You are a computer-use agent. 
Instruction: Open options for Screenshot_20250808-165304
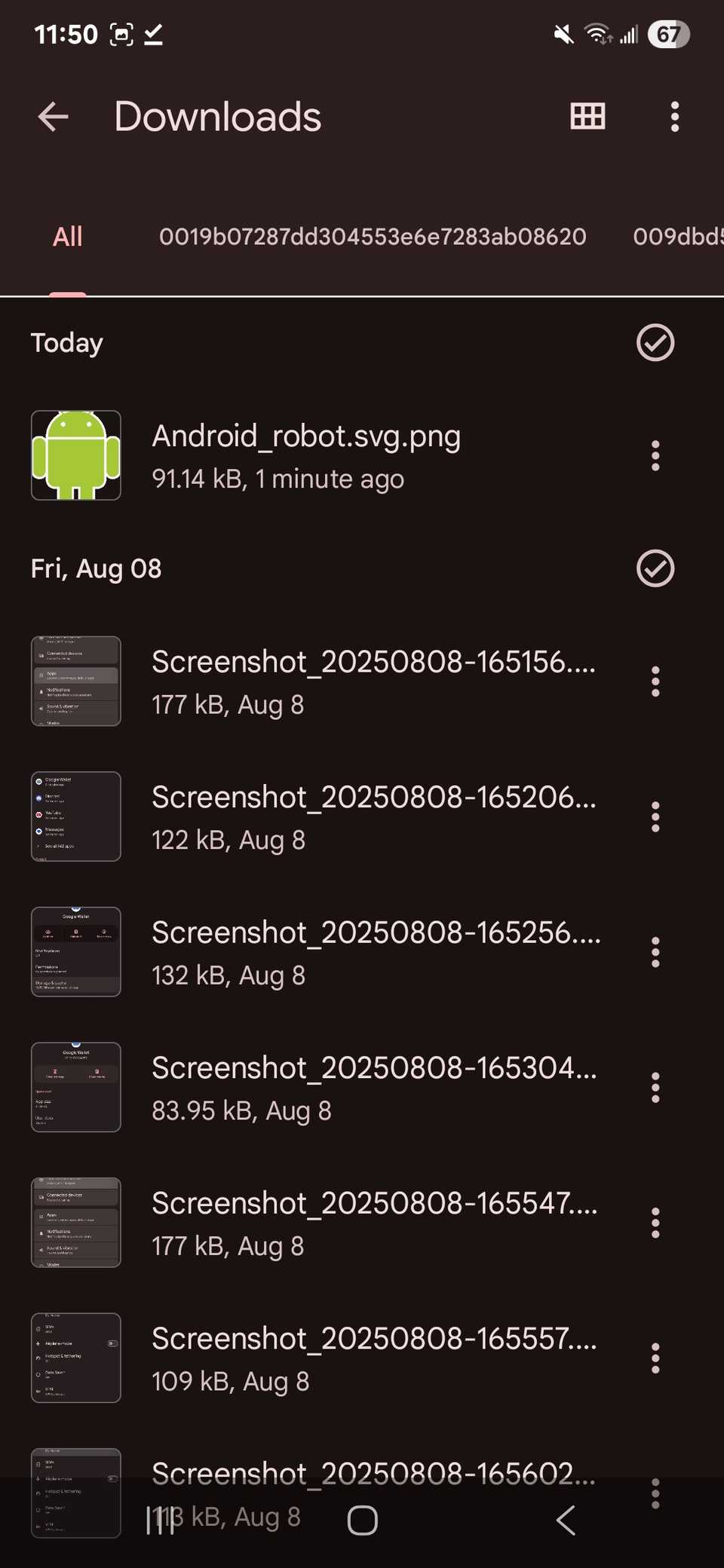655,1088
